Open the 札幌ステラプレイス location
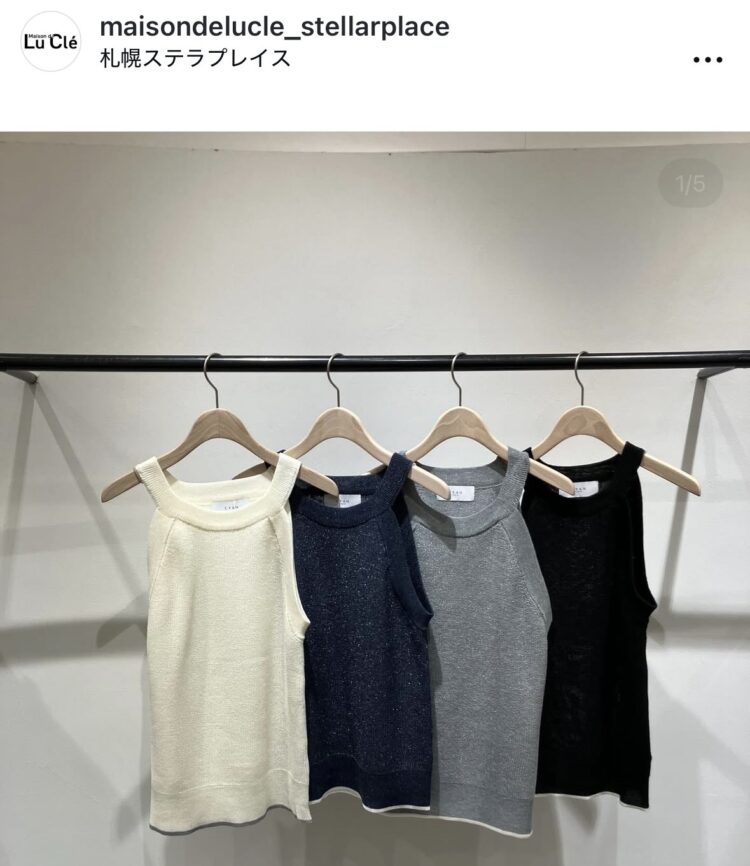This screenshot has width=750, height=866. (195, 58)
